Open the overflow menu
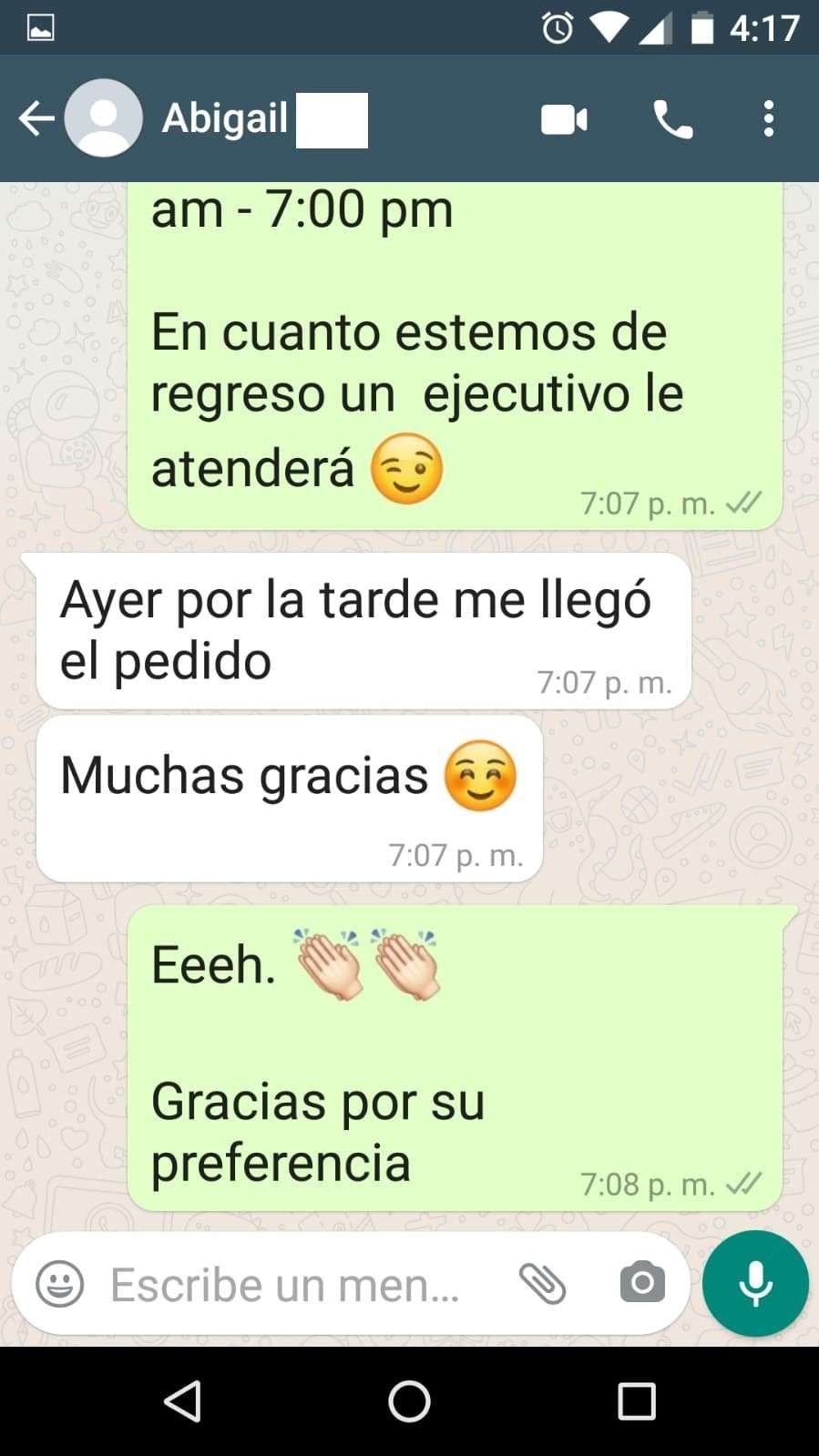 768,119
